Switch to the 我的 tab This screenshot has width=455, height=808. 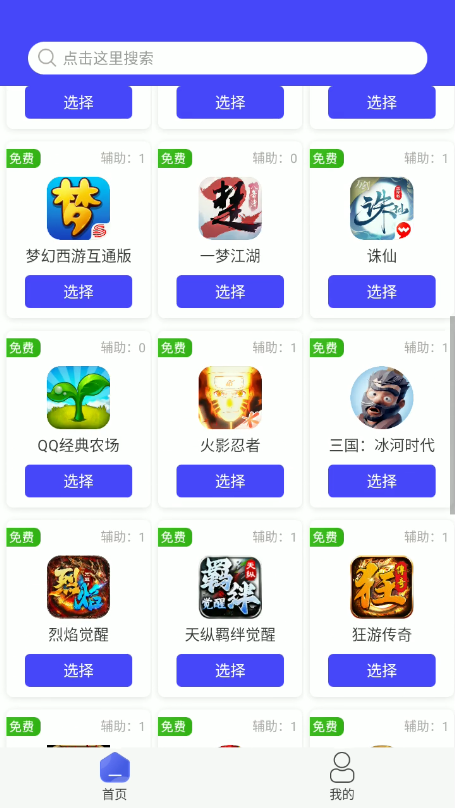(x=342, y=776)
